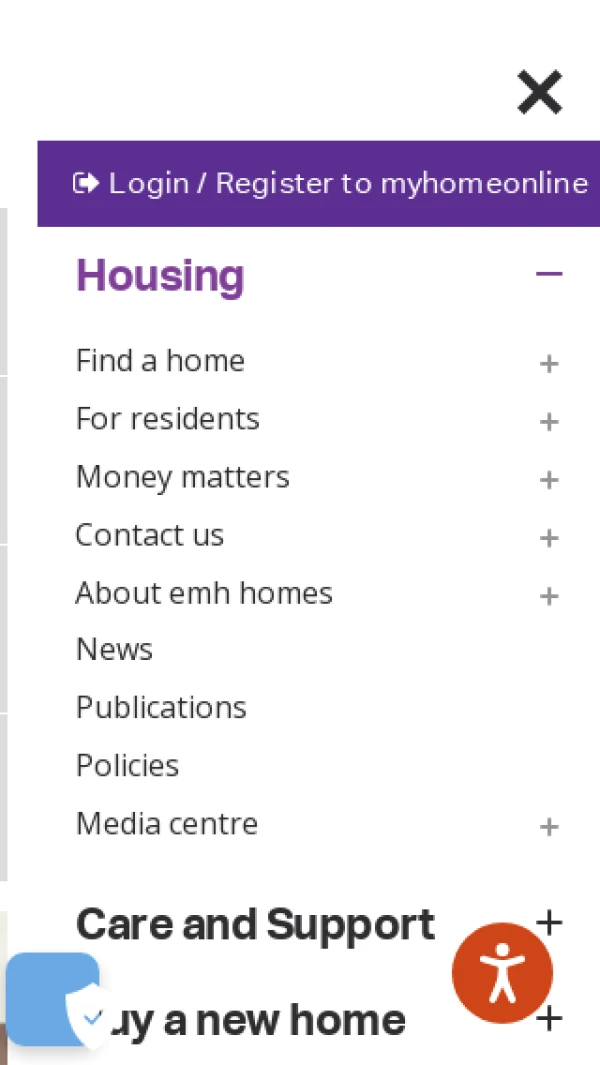The image size is (600, 1065).
Task: Open the News page
Action: [114, 650]
